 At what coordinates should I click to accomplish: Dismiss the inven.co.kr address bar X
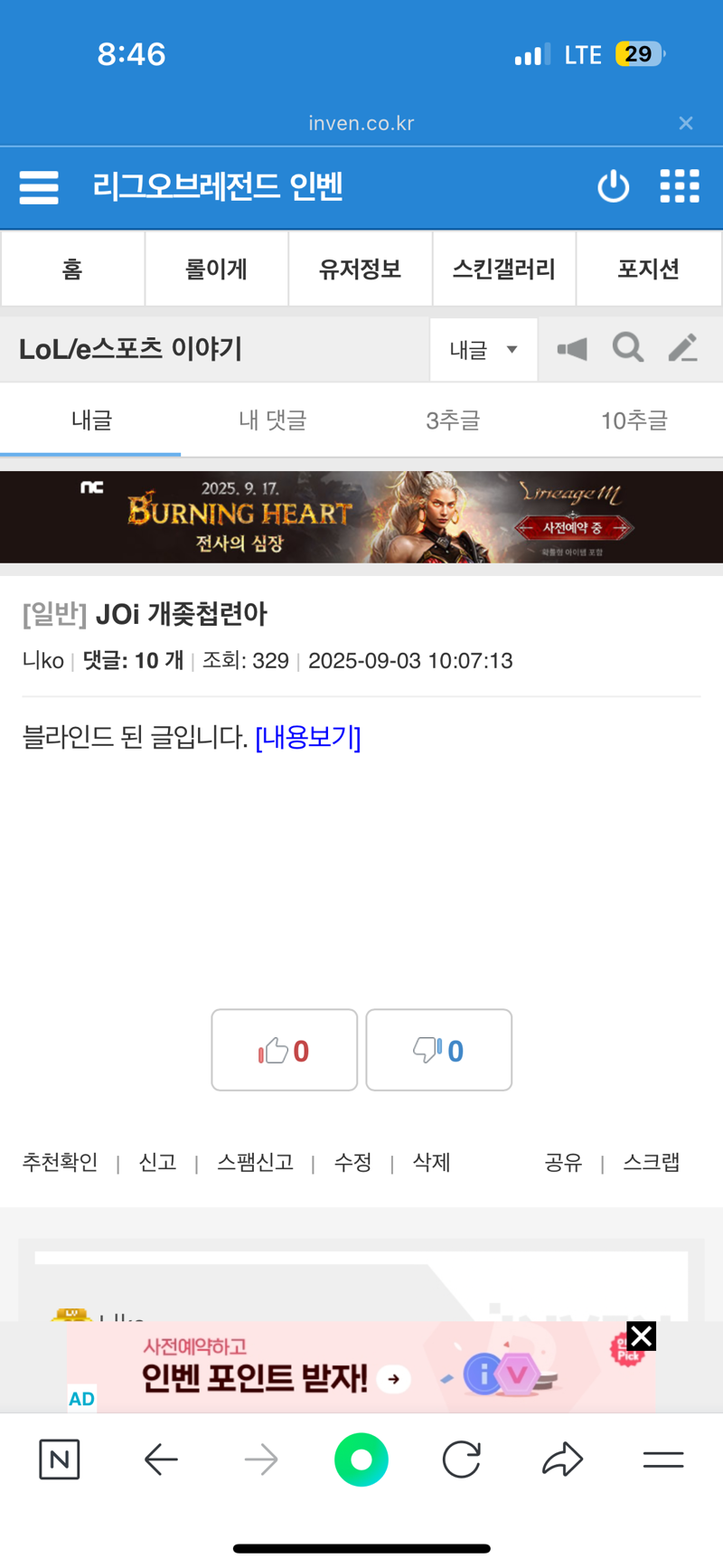click(686, 123)
